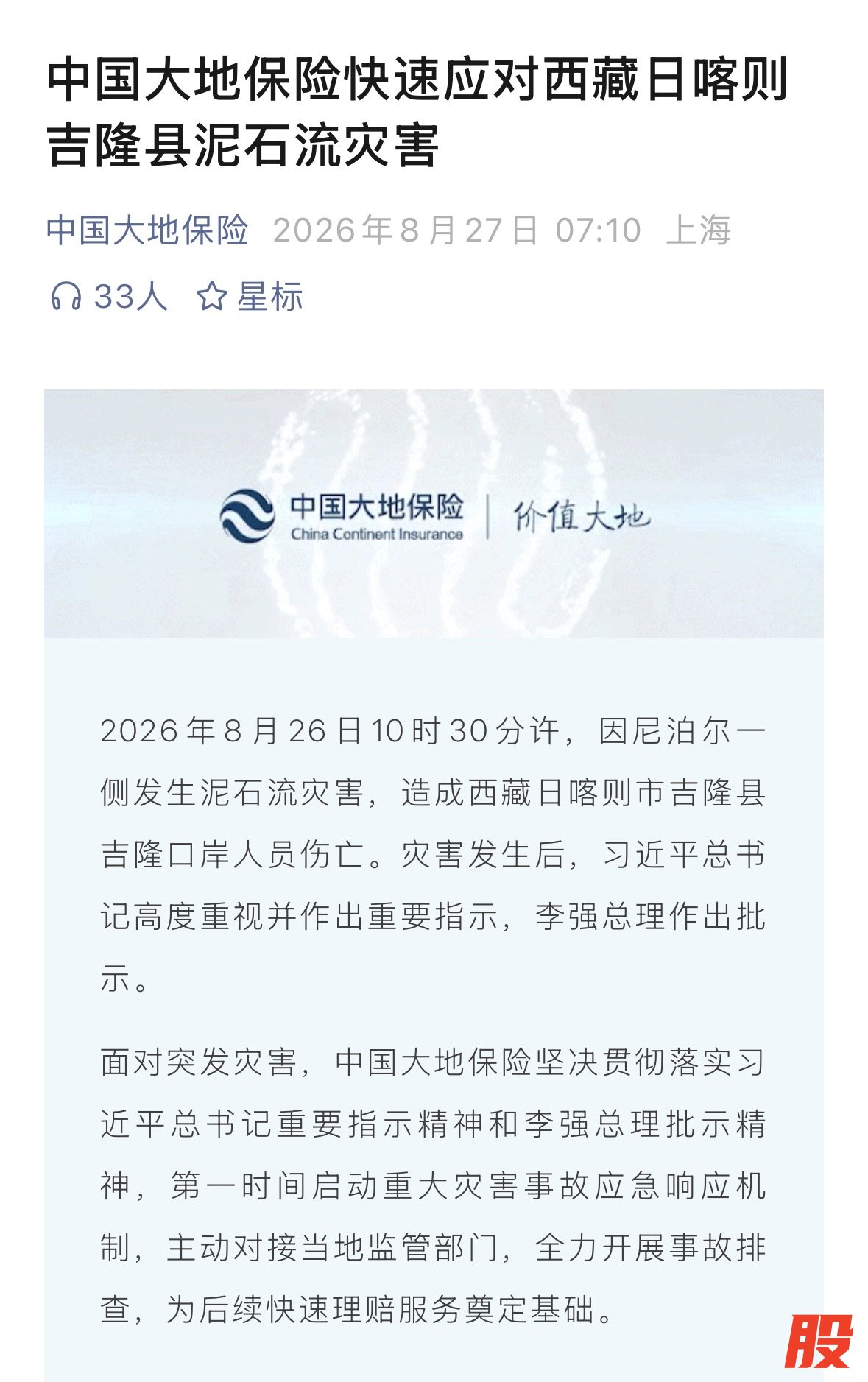Screen dimensions: 868x1382
Task: Listen to the article via 33人 headphone button
Action: point(109,297)
